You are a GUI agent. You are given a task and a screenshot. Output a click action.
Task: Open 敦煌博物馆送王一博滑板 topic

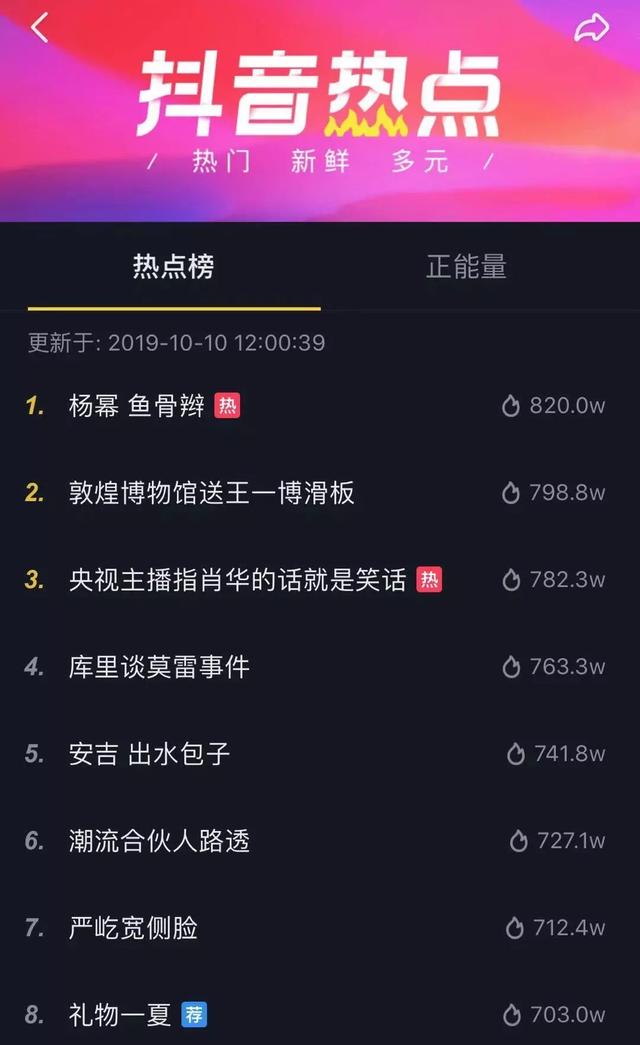212,492
